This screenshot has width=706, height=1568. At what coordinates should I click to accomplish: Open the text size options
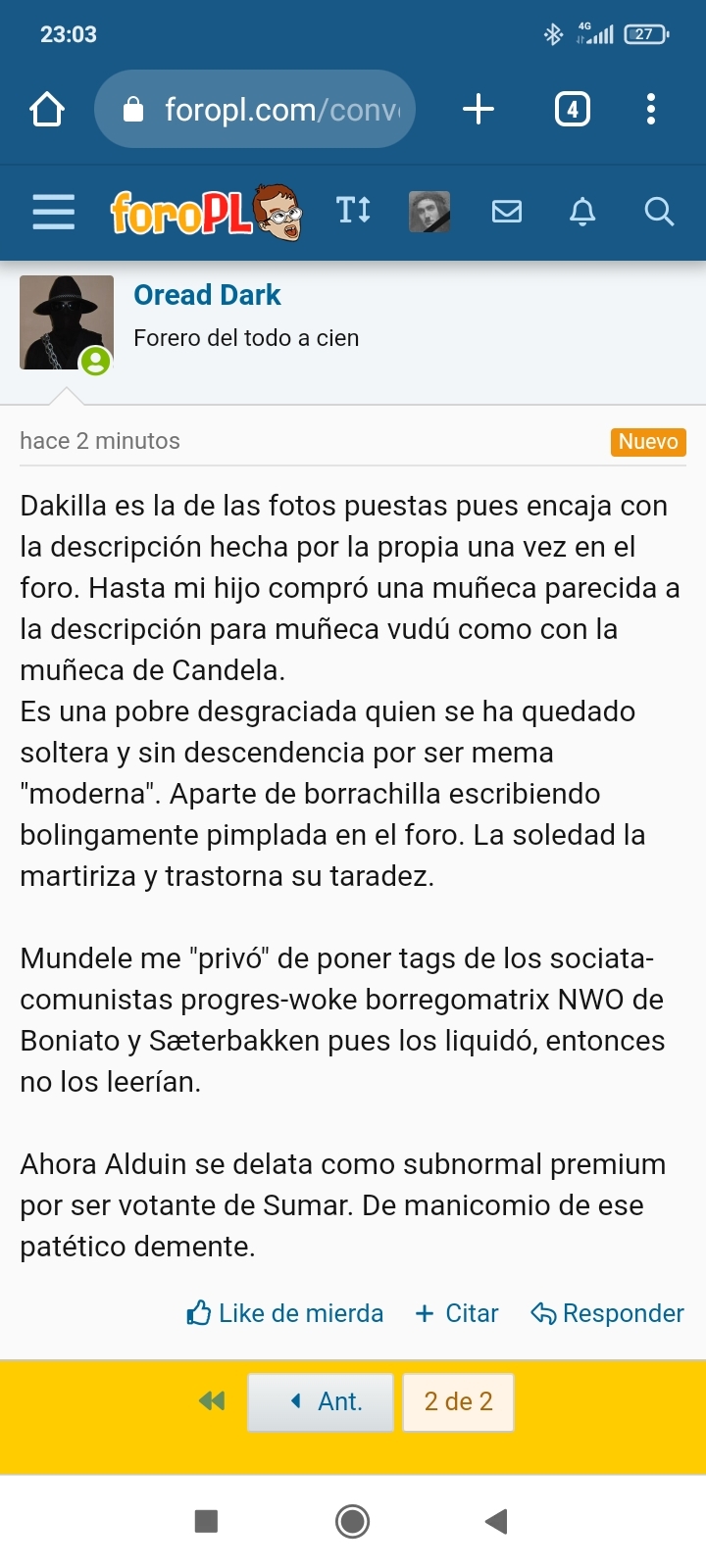353,210
